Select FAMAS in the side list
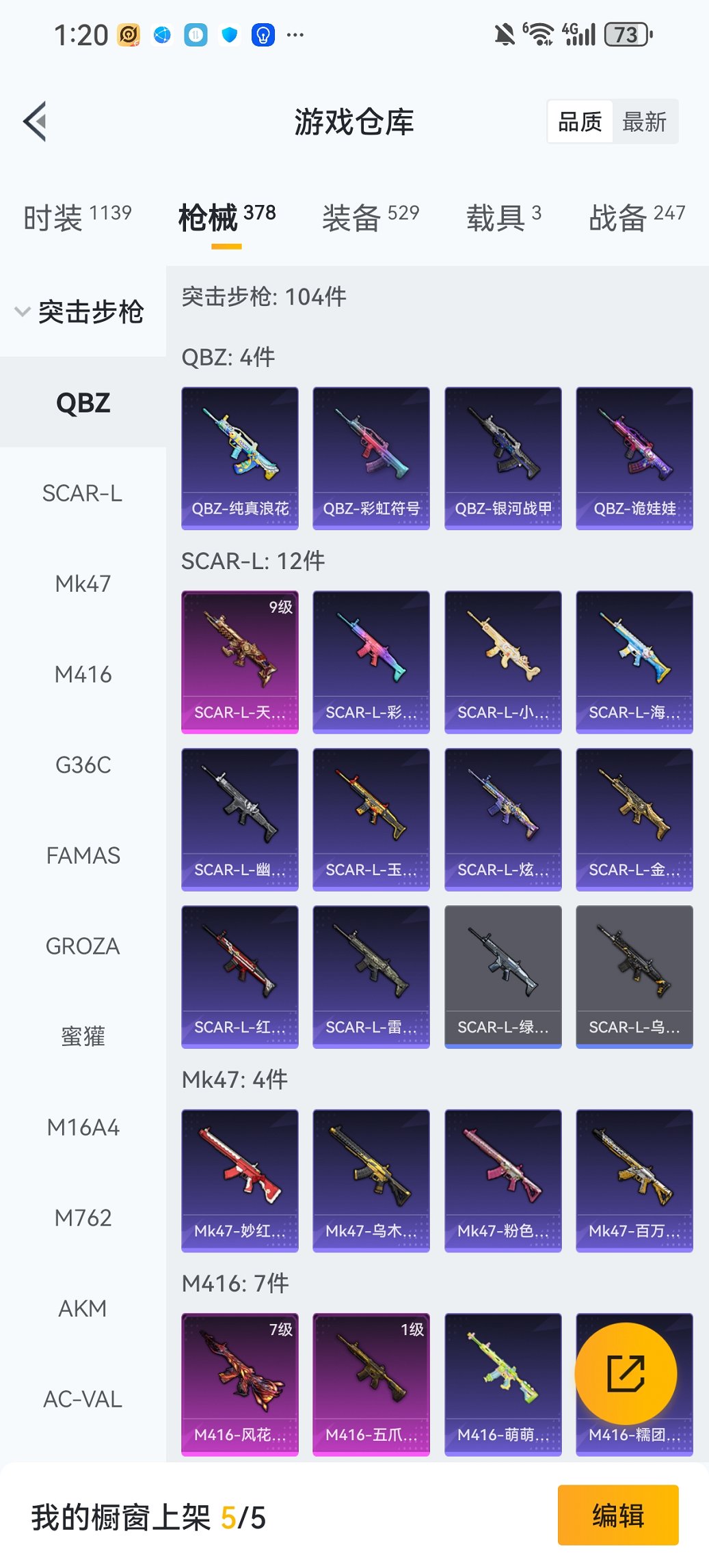709x1568 pixels. coord(83,855)
